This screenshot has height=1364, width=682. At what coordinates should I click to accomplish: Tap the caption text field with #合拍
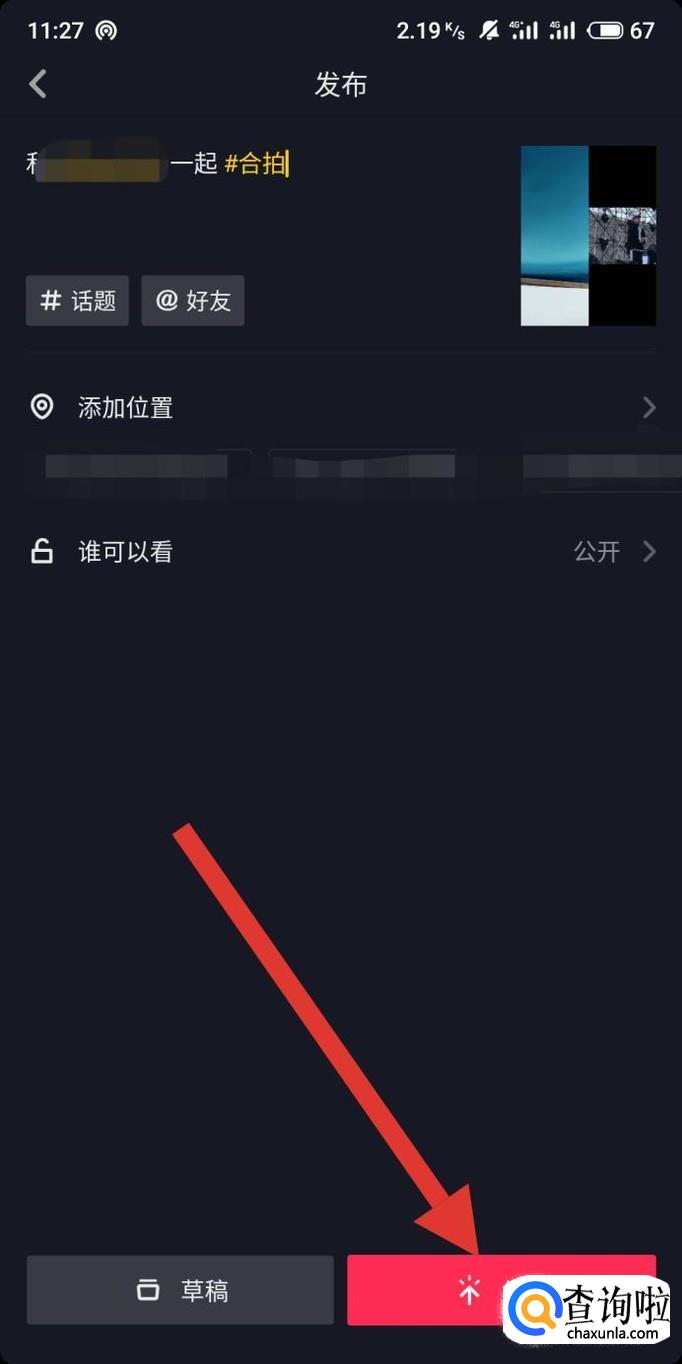pos(260,190)
